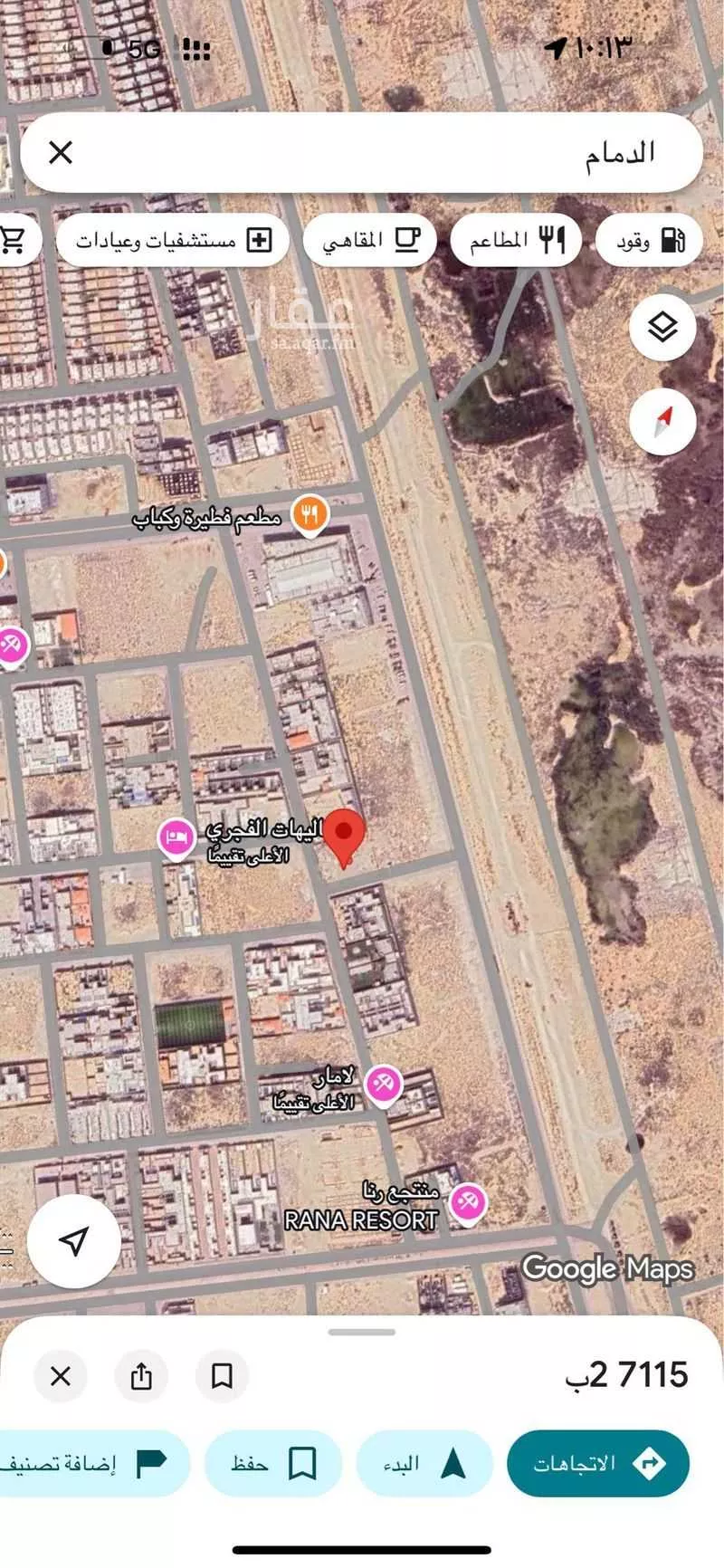The height and width of the screenshot is (1568, 724).
Task: Share this dropped pin location
Action: click(141, 1377)
